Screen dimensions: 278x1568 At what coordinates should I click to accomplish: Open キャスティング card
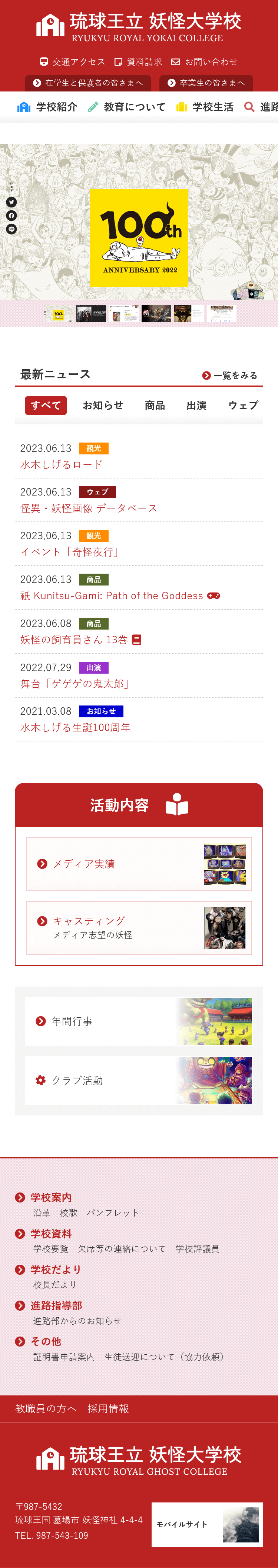(139, 927)
